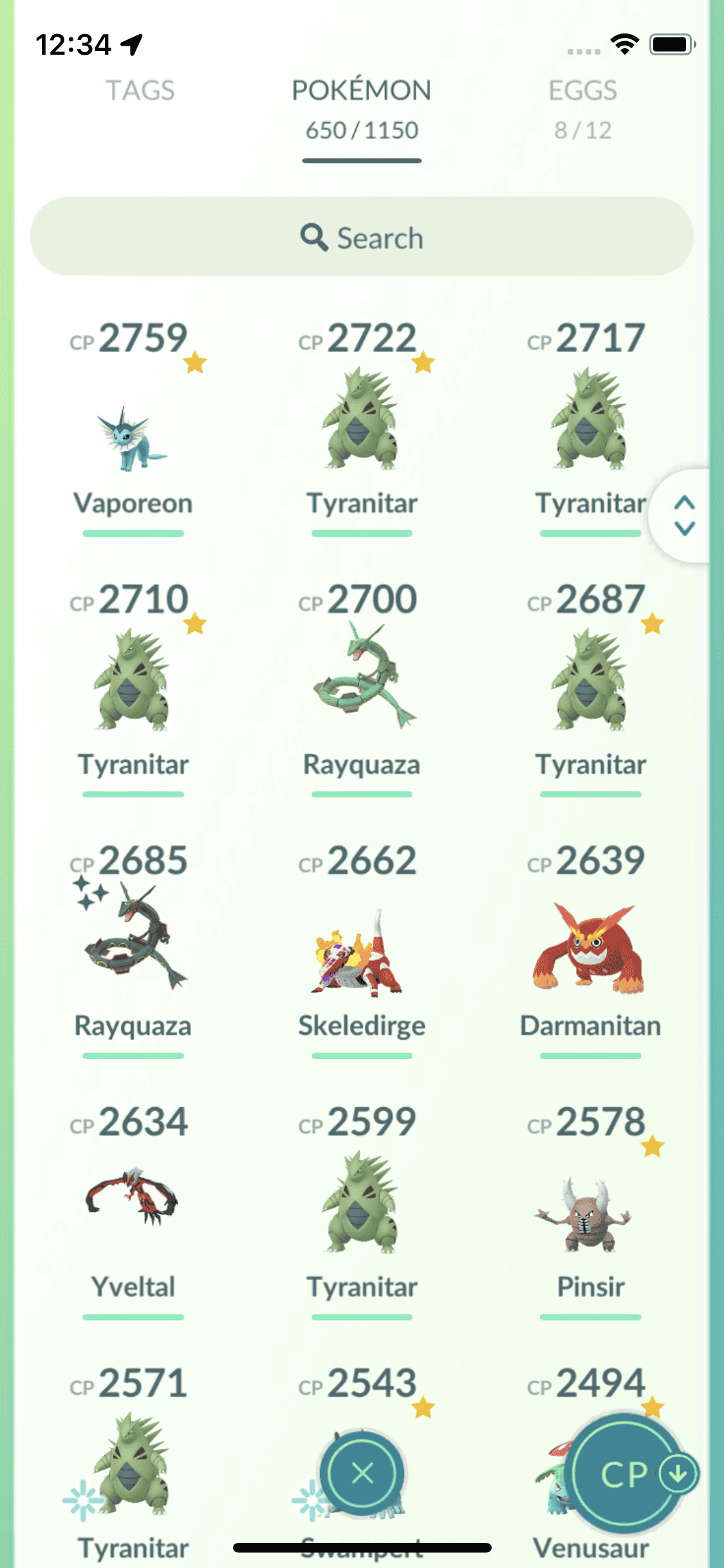Open Skeledirge details
This screenshot has height=1568, width=724.
pyautogui.click(x=362, y=953)
